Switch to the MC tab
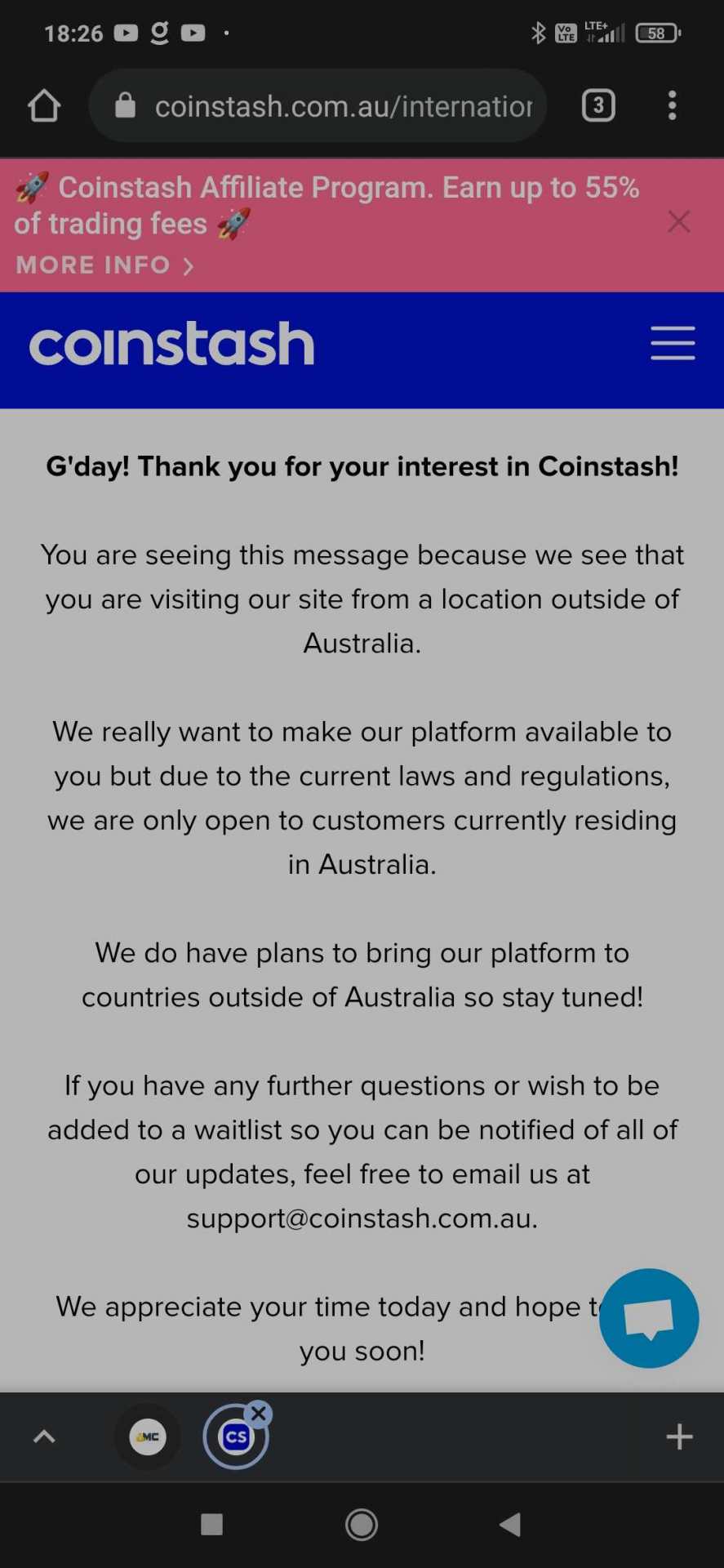The image size is (724, 1568). pyautogui.click(x=148, y=1437)
